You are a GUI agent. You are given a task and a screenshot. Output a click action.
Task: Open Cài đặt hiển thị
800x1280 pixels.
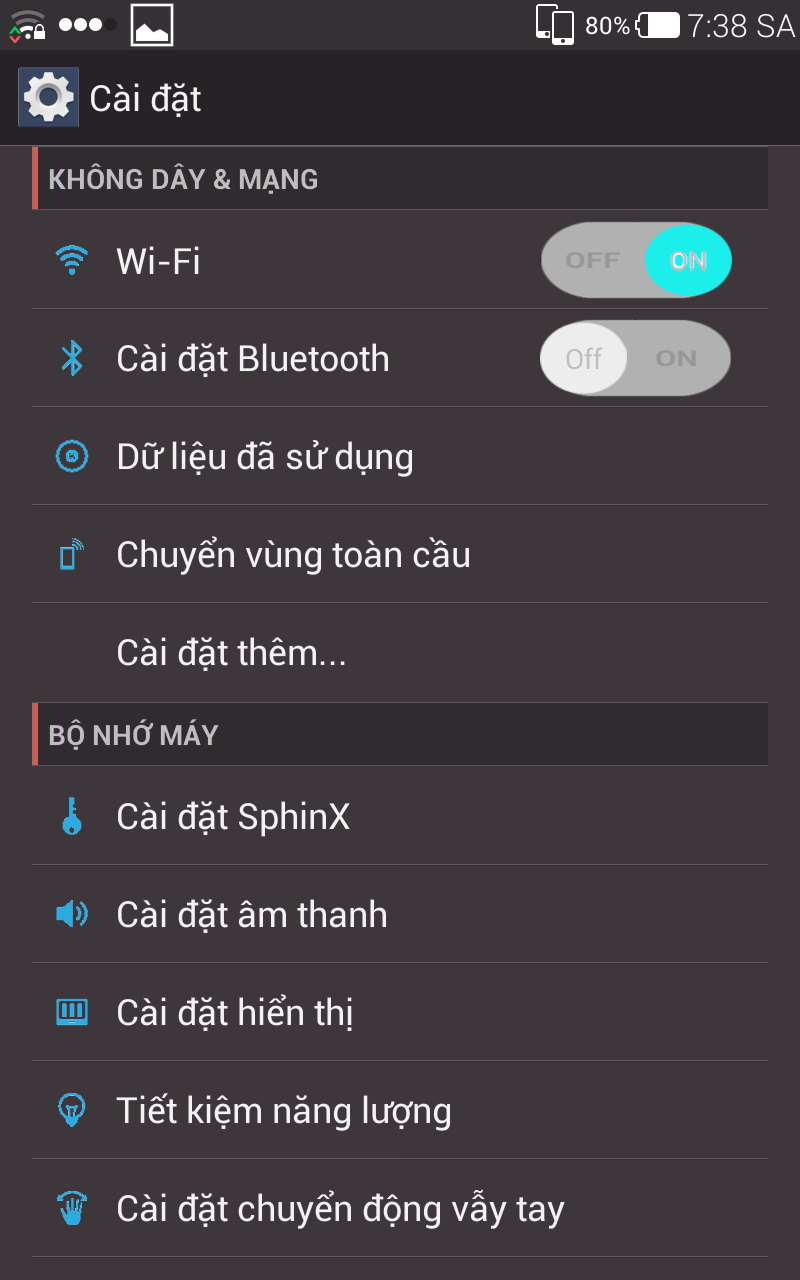tap(235, 1013)
